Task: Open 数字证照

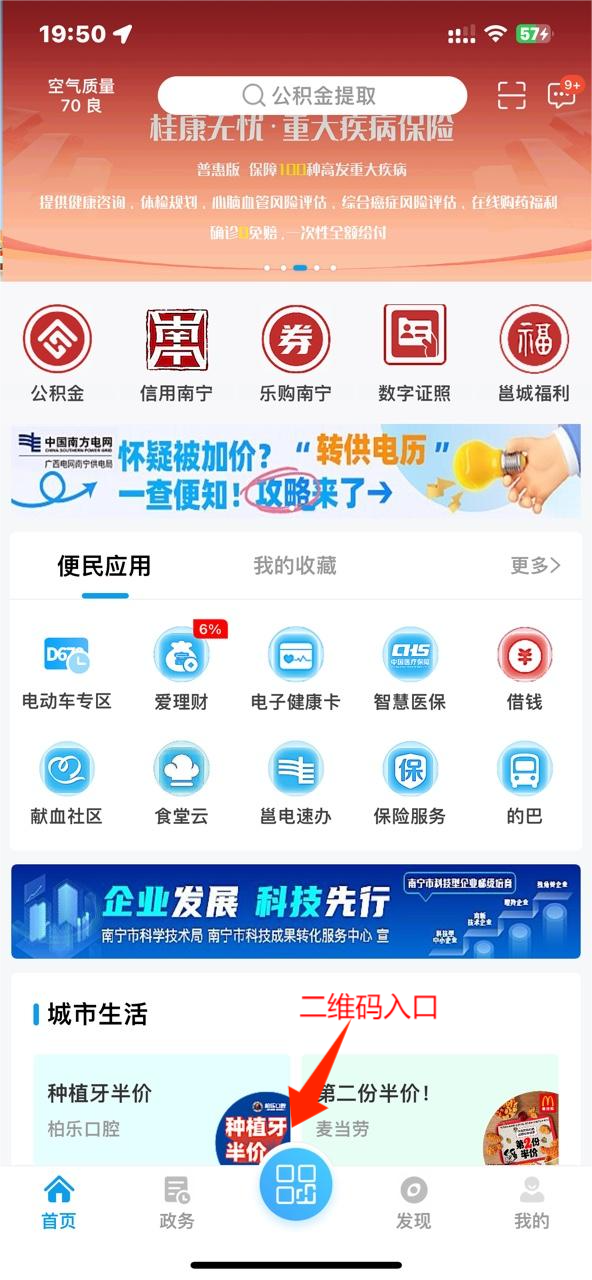Action: pos(414,354)
